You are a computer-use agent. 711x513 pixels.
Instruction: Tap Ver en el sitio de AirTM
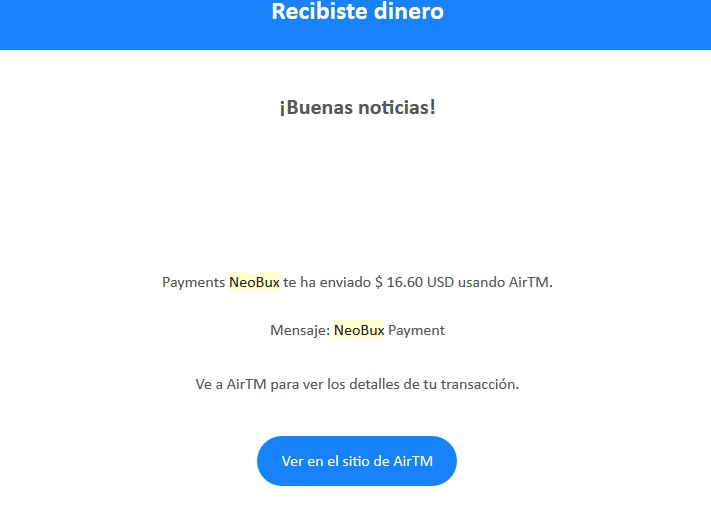tap(356, 461)
